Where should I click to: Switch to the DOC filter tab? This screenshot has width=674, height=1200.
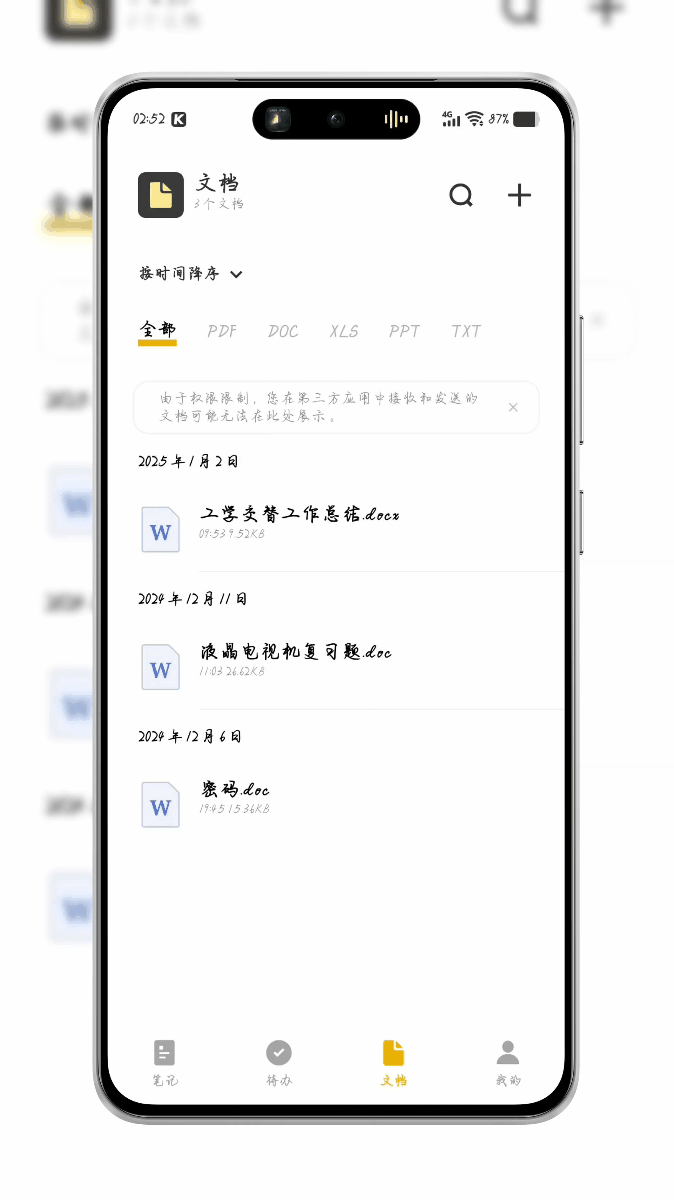[283, 331]
